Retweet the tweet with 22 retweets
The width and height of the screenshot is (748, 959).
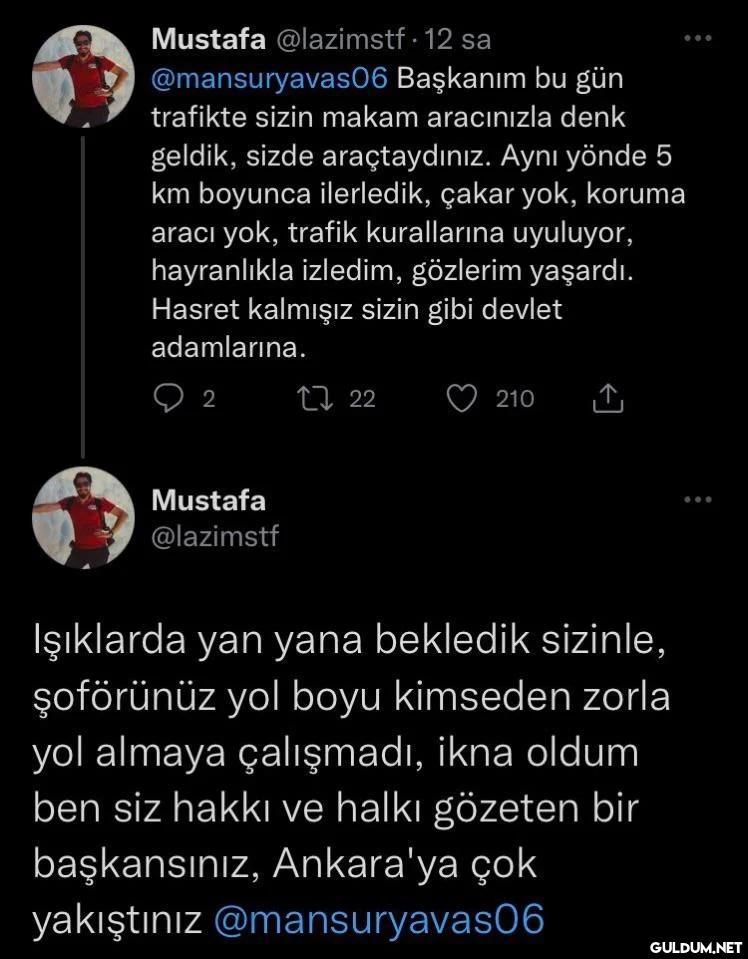pyautogui.click(x=314, y=399)
